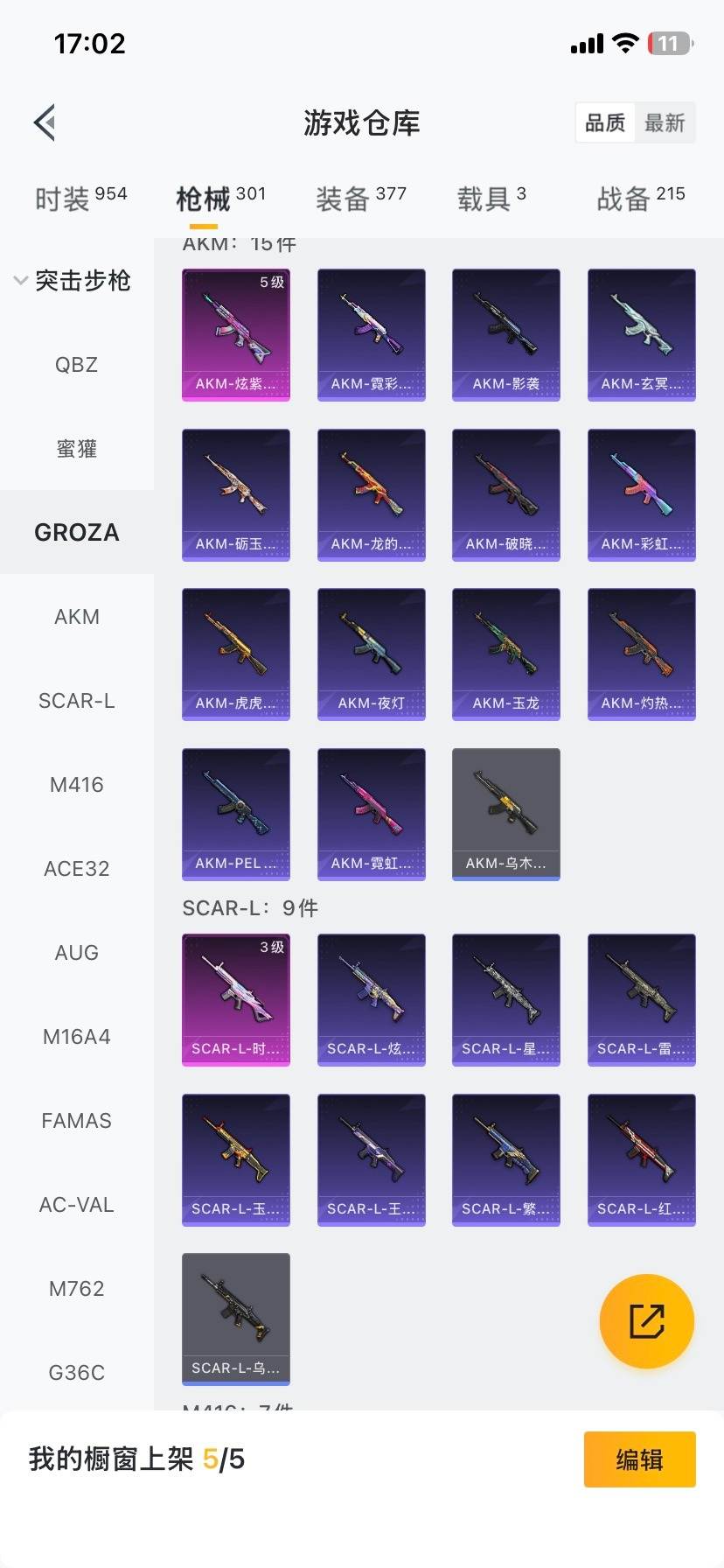Sort inventory by 品质
724x1568 pixels.
[x=605, y=123]
